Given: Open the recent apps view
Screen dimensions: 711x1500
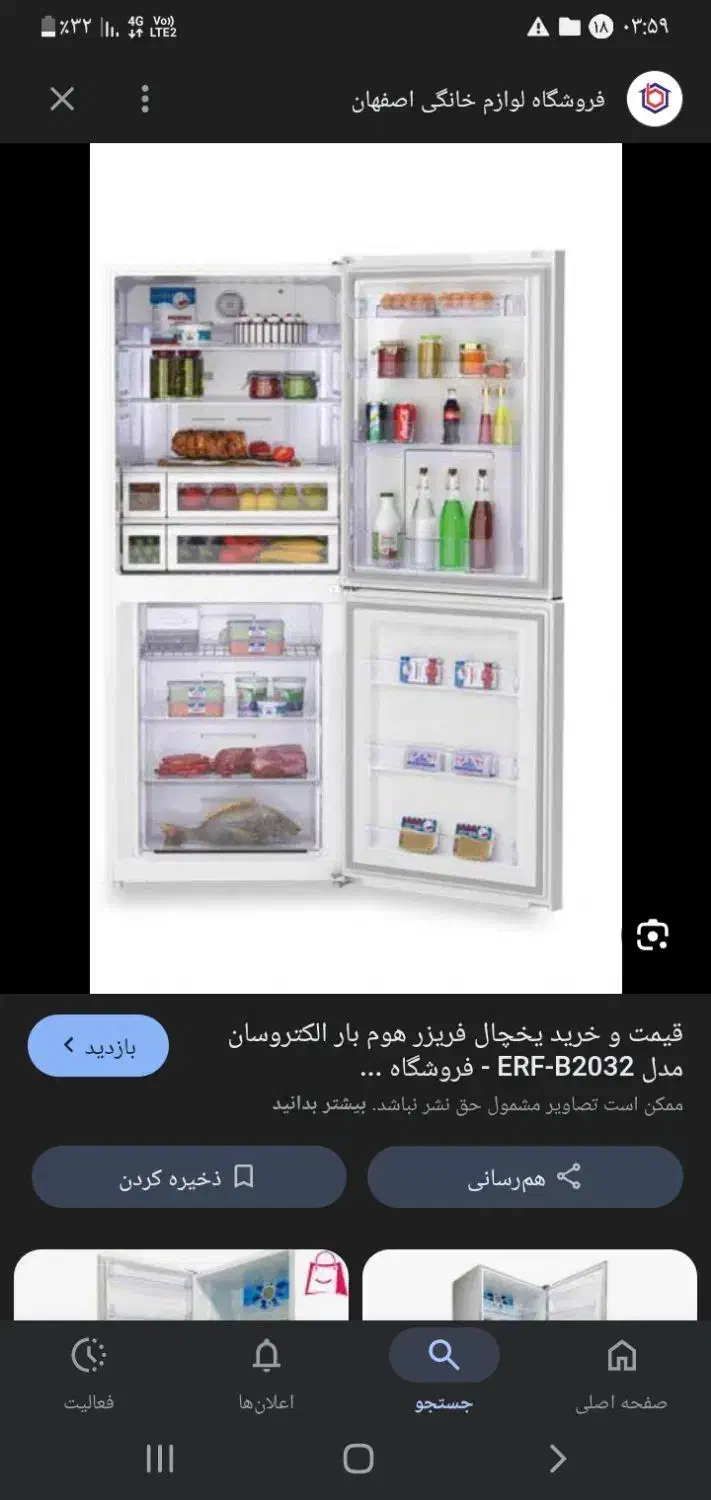Looking at the screenshot, I should 159,1458.
